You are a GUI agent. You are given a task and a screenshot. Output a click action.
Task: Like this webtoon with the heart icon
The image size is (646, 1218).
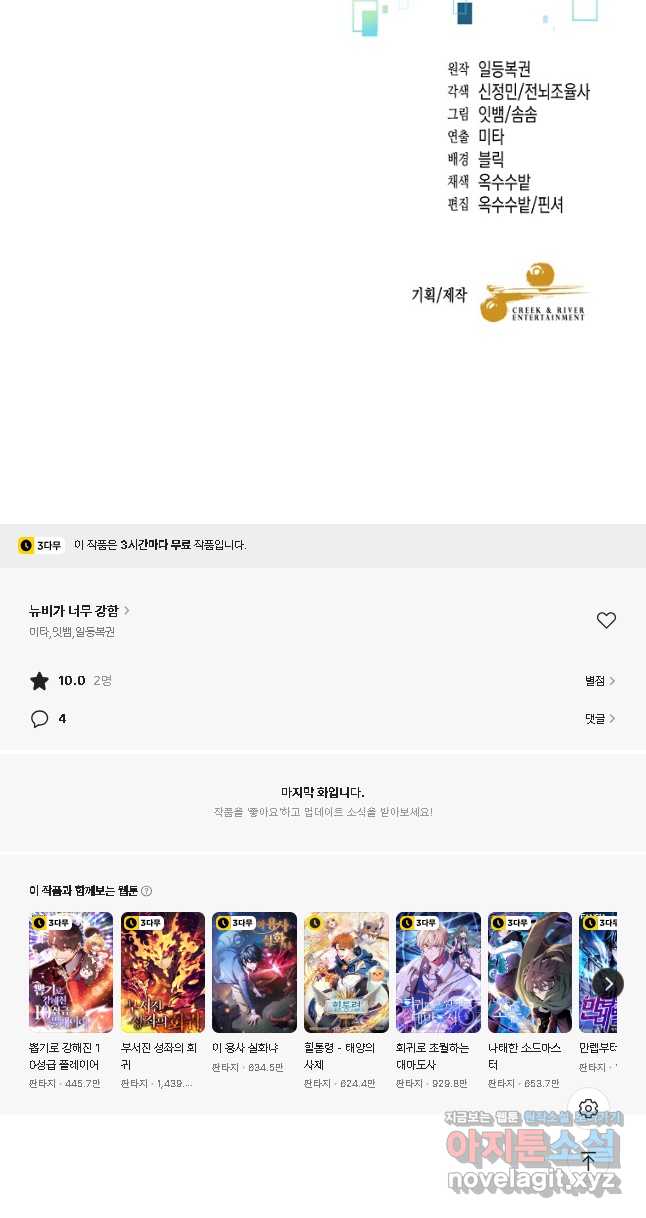click(606, 620)
